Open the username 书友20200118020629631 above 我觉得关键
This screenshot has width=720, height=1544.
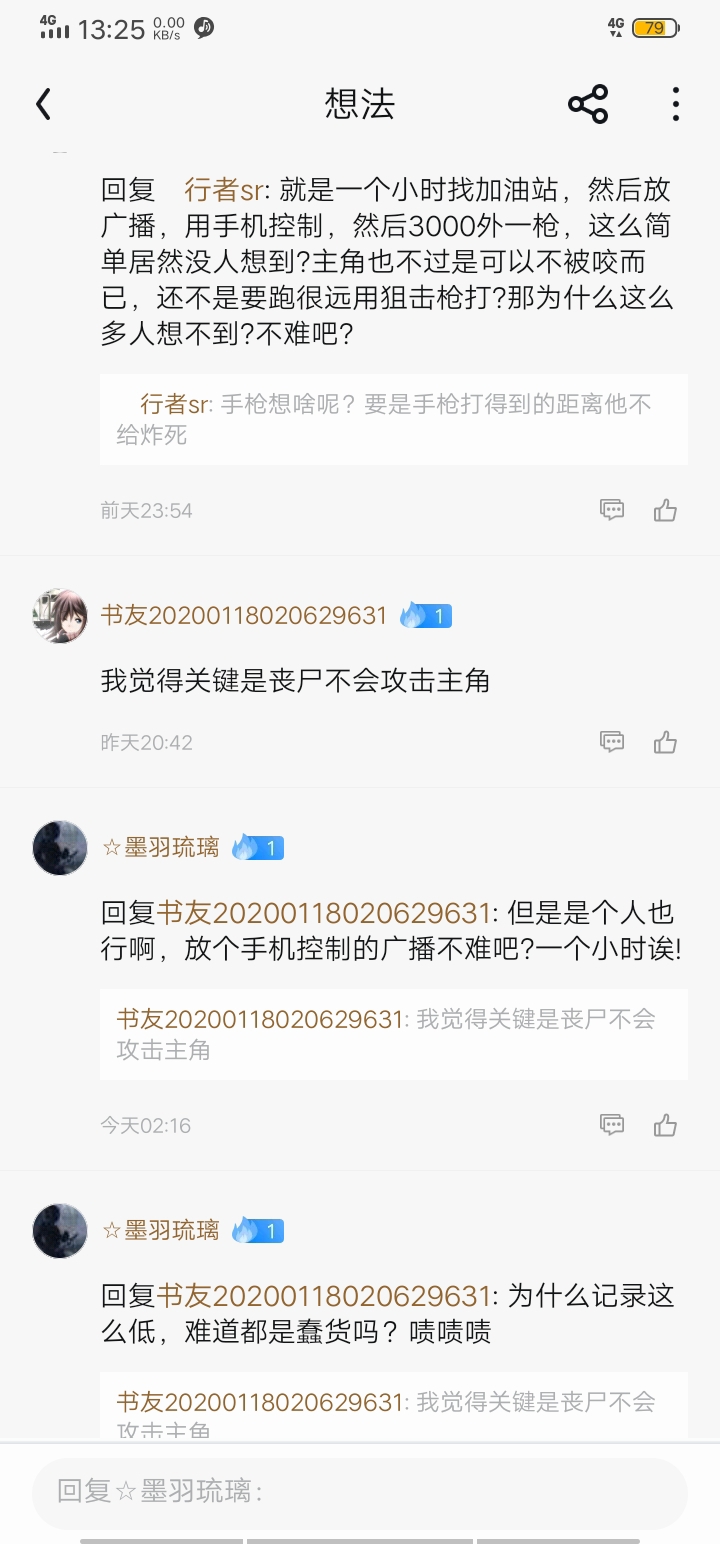click(x=243, y=615)
